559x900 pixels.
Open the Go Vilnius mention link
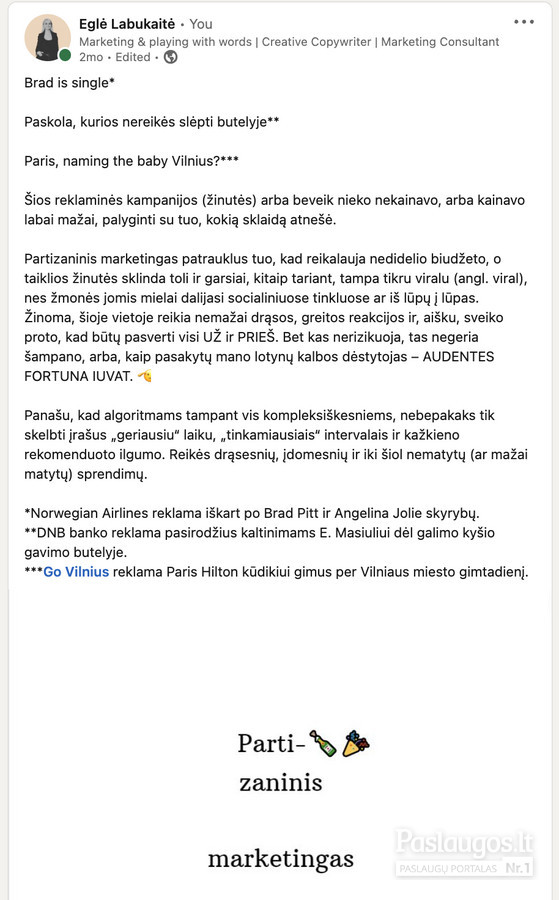76,572
